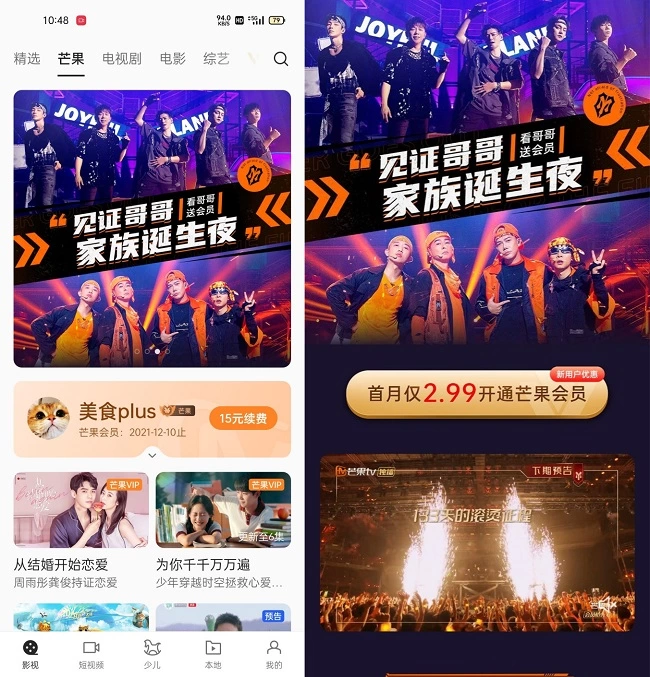Go to the 少儿 bottom tab
650x677 pixels.
tap(152, 654)
